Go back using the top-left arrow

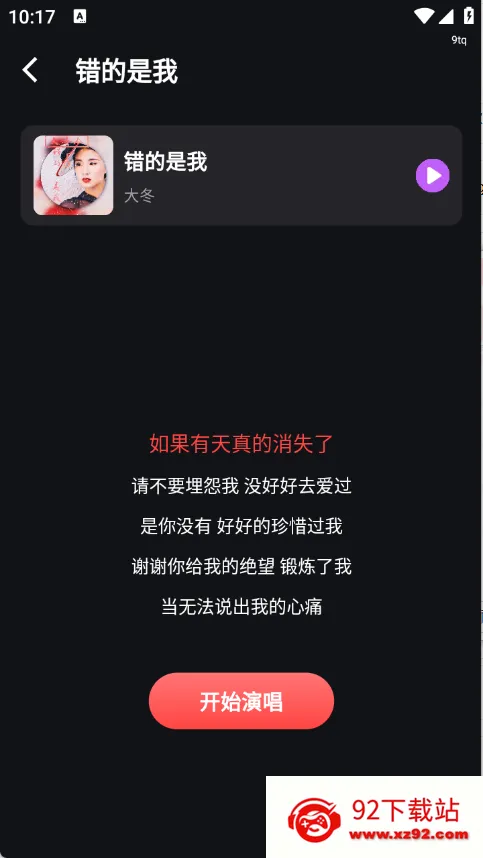tap(30, 71)
